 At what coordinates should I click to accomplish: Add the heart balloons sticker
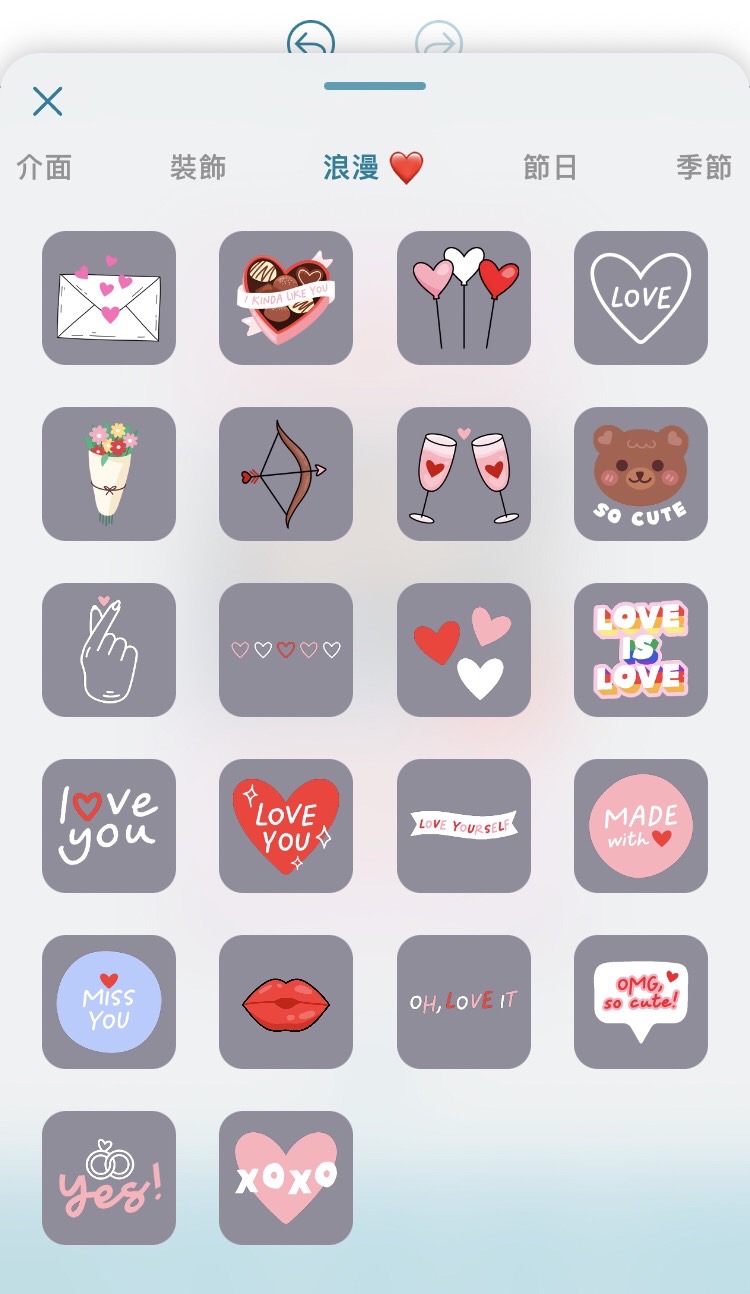click(464, 298)
